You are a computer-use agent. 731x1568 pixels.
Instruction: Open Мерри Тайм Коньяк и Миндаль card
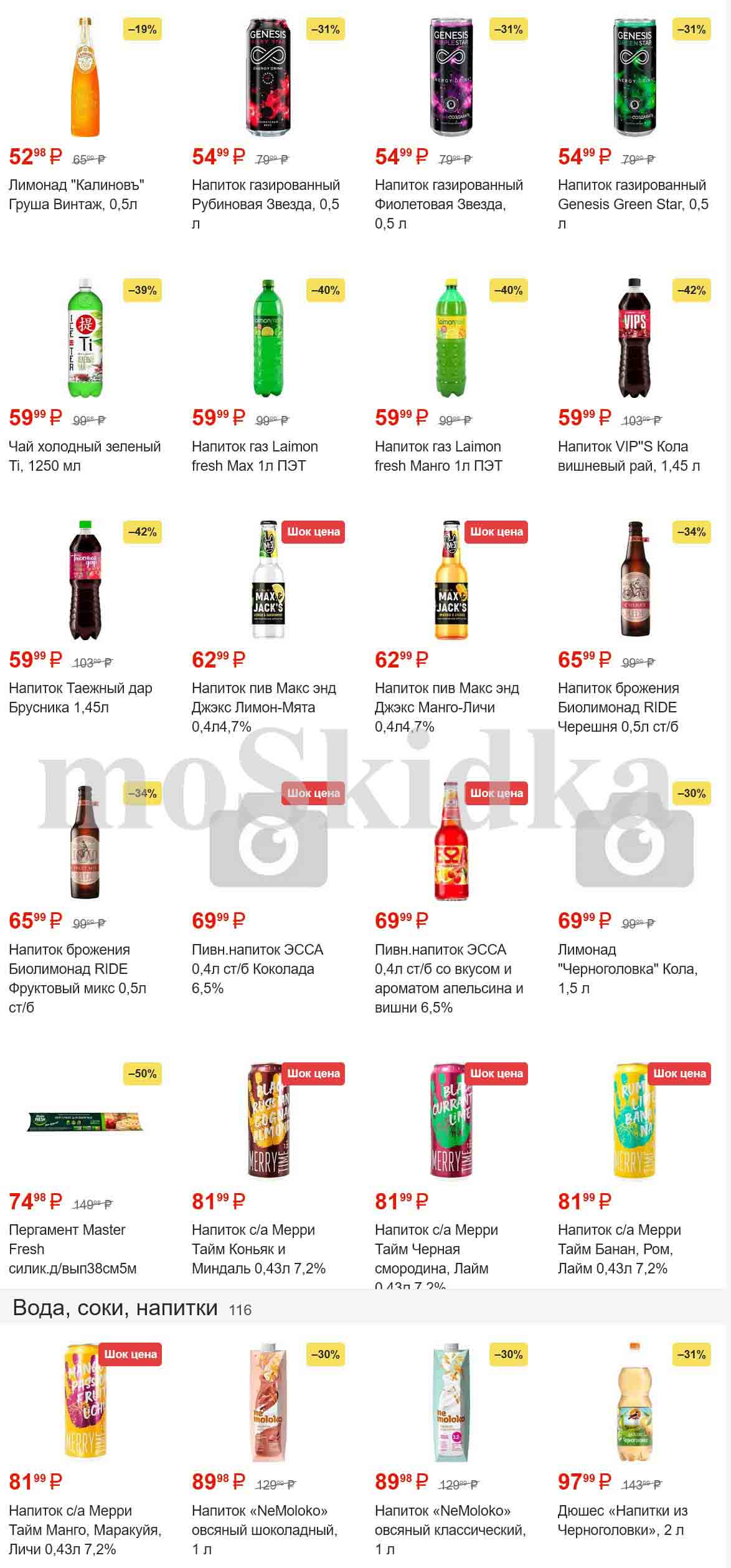click(268, 1122)
